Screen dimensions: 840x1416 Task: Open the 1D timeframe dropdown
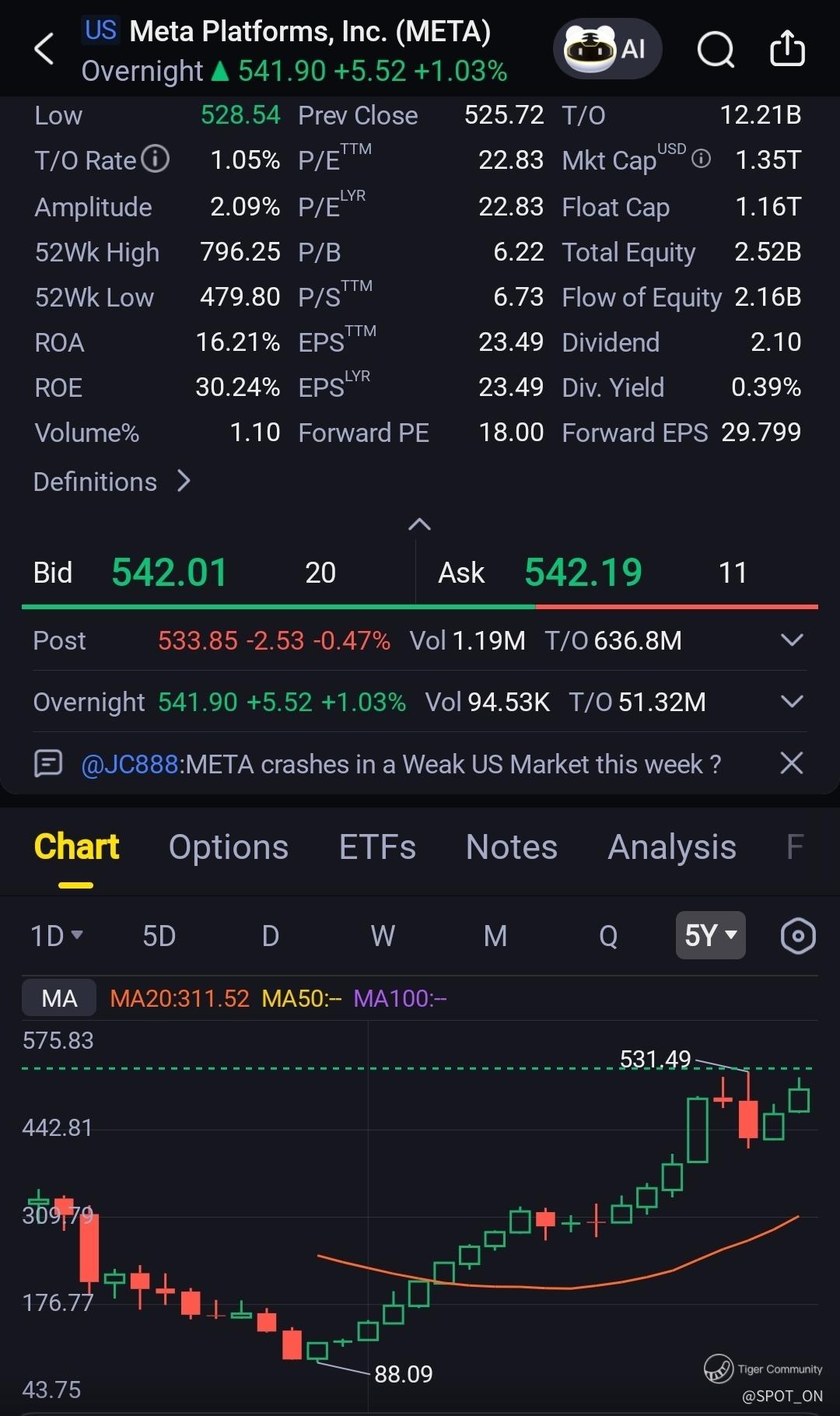pos(56,935)
